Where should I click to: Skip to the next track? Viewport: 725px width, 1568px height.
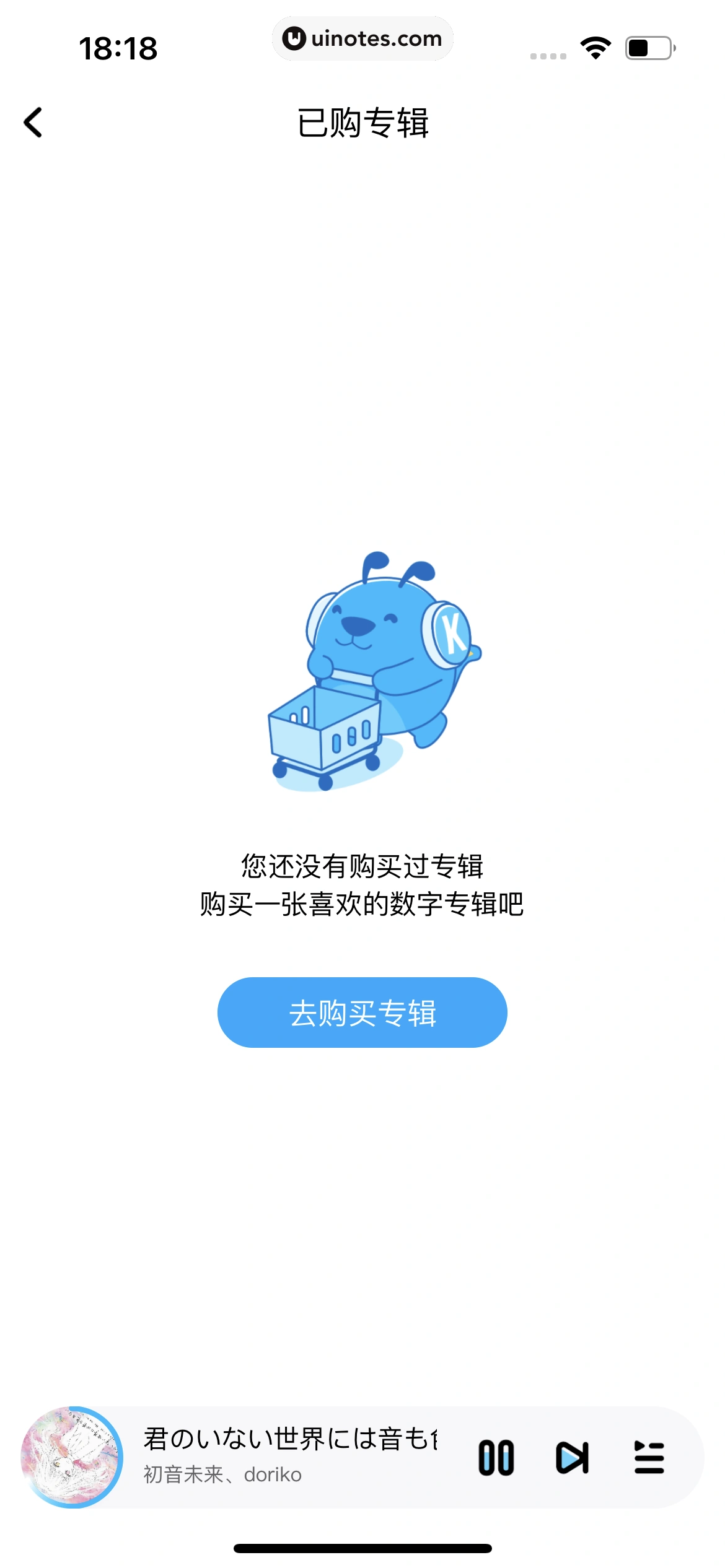(572, 1457)
